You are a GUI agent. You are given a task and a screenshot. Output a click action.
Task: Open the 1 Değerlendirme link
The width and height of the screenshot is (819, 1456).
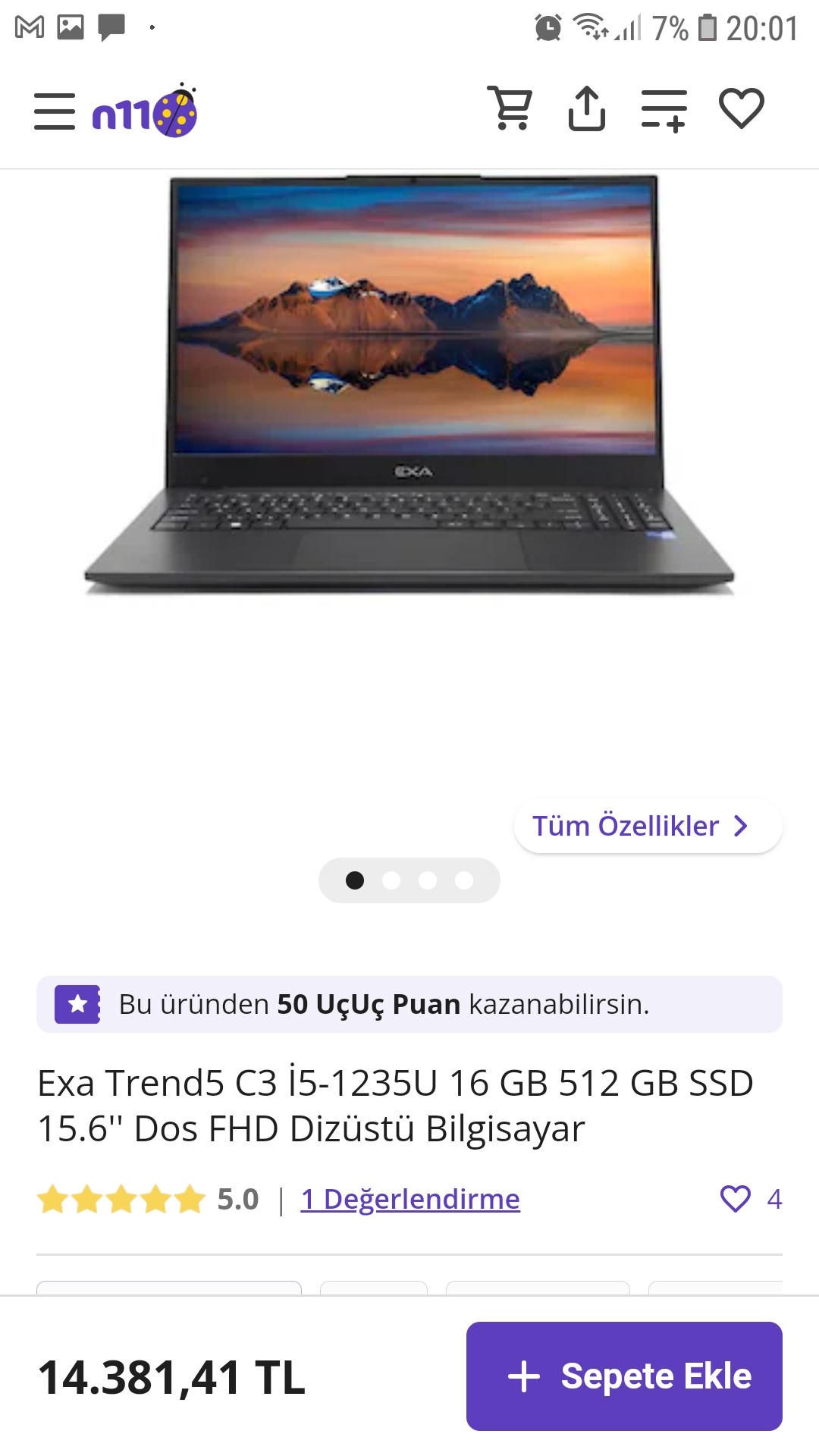(x=410, y=1199)
